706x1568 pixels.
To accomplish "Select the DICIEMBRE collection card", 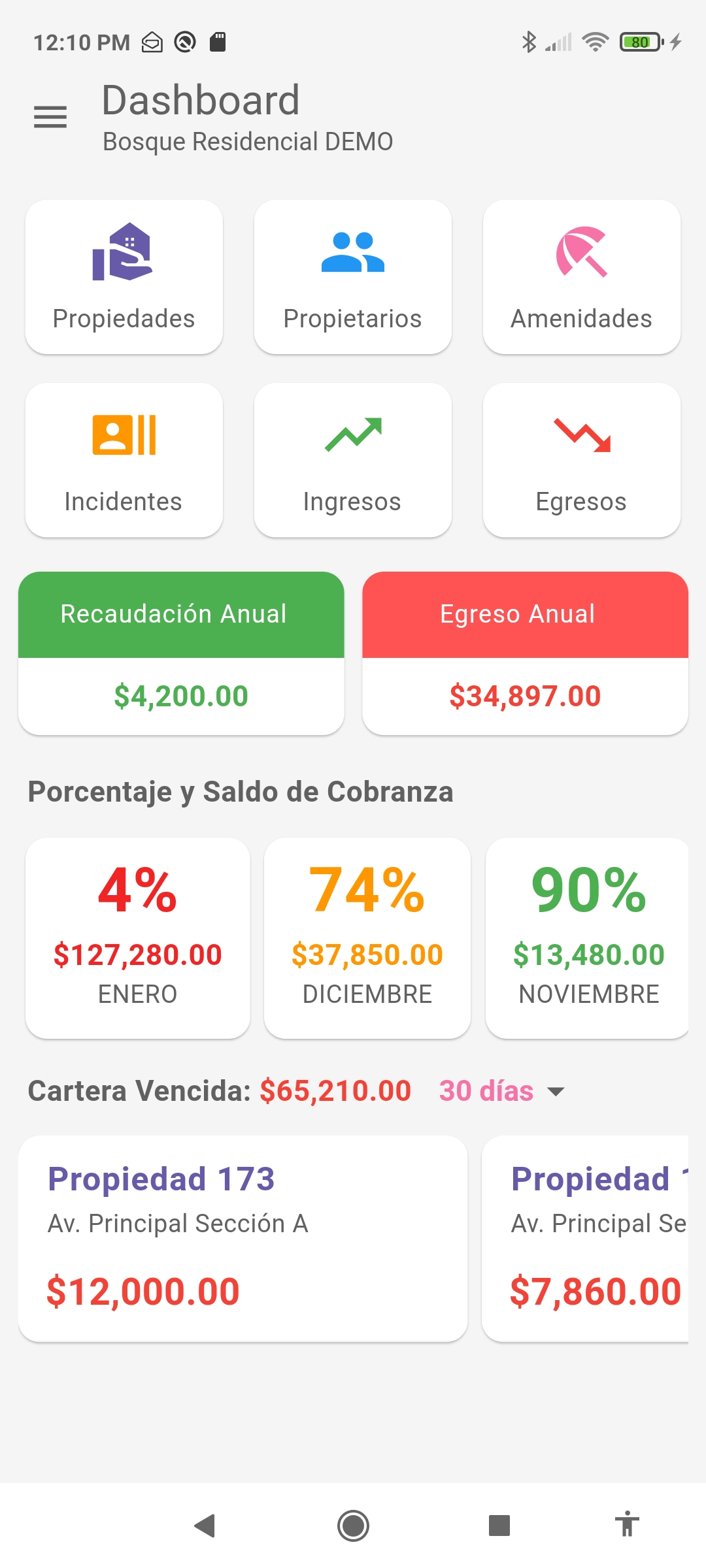I will point(367,938).
